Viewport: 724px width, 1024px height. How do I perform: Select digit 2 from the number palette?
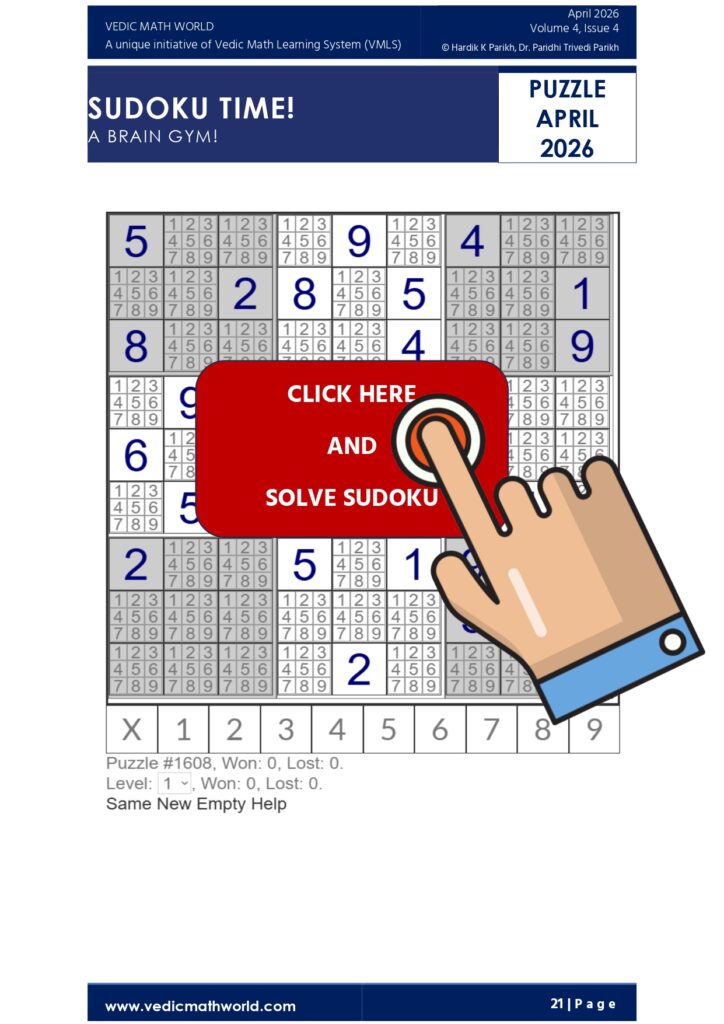[238, 725]
